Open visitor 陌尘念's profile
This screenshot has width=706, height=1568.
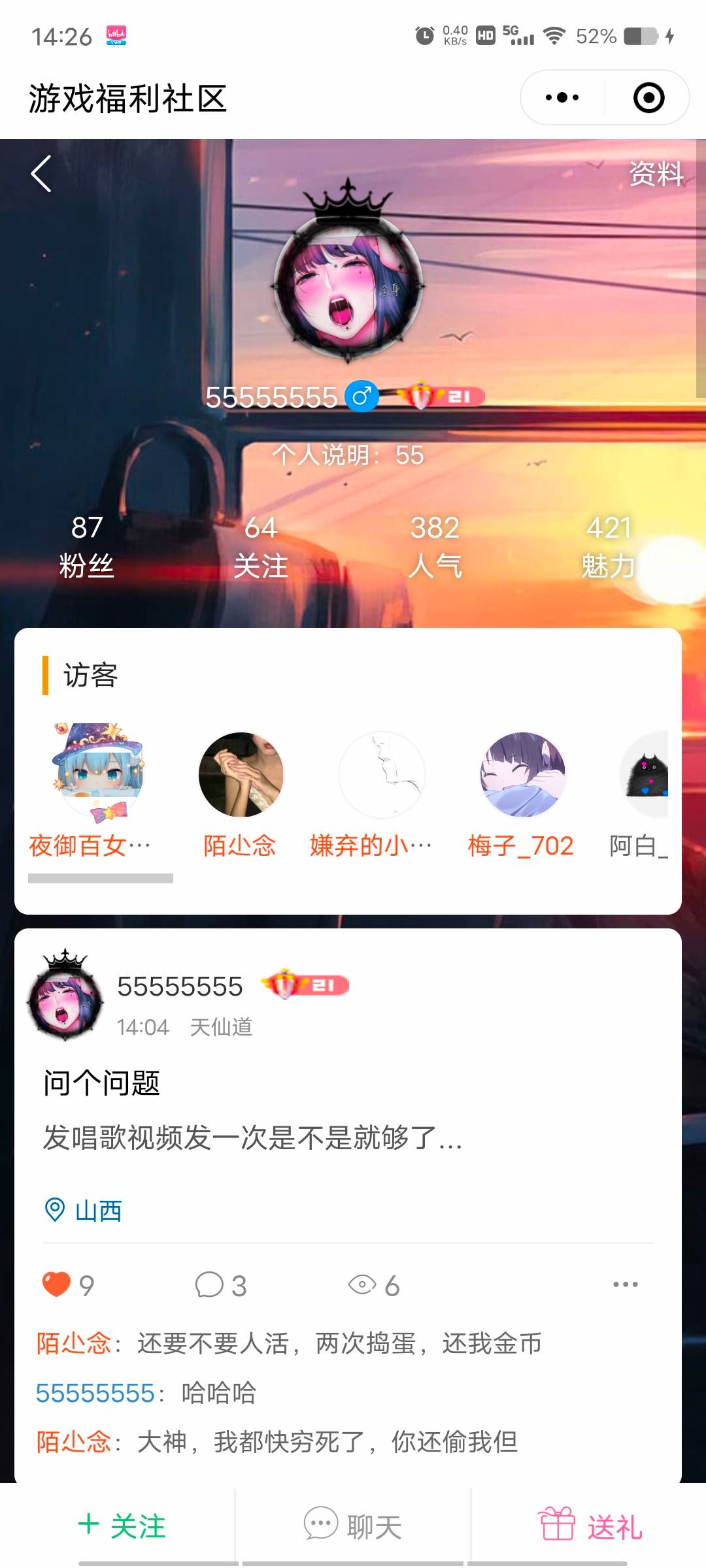coord(241,775)
